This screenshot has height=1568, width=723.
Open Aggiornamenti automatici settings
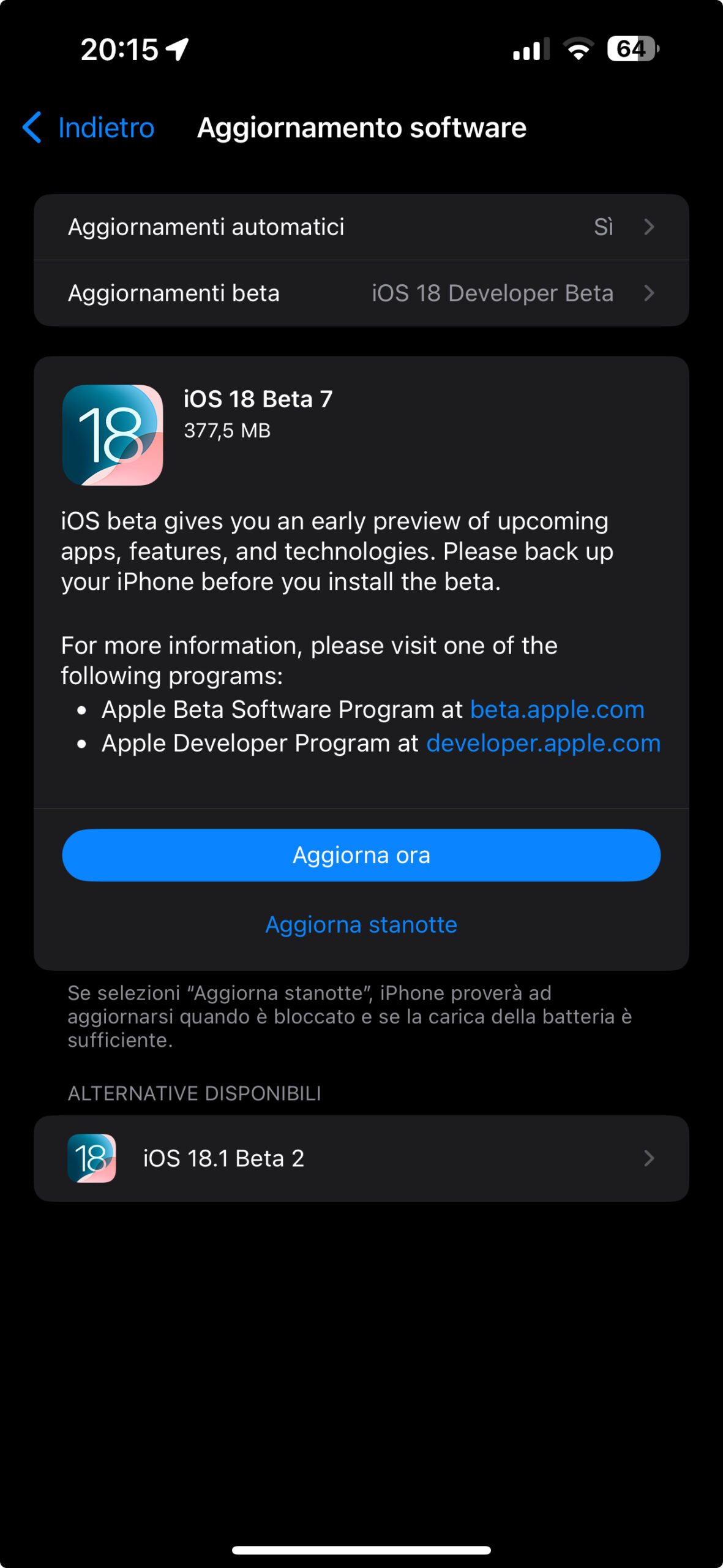(361, 227)
